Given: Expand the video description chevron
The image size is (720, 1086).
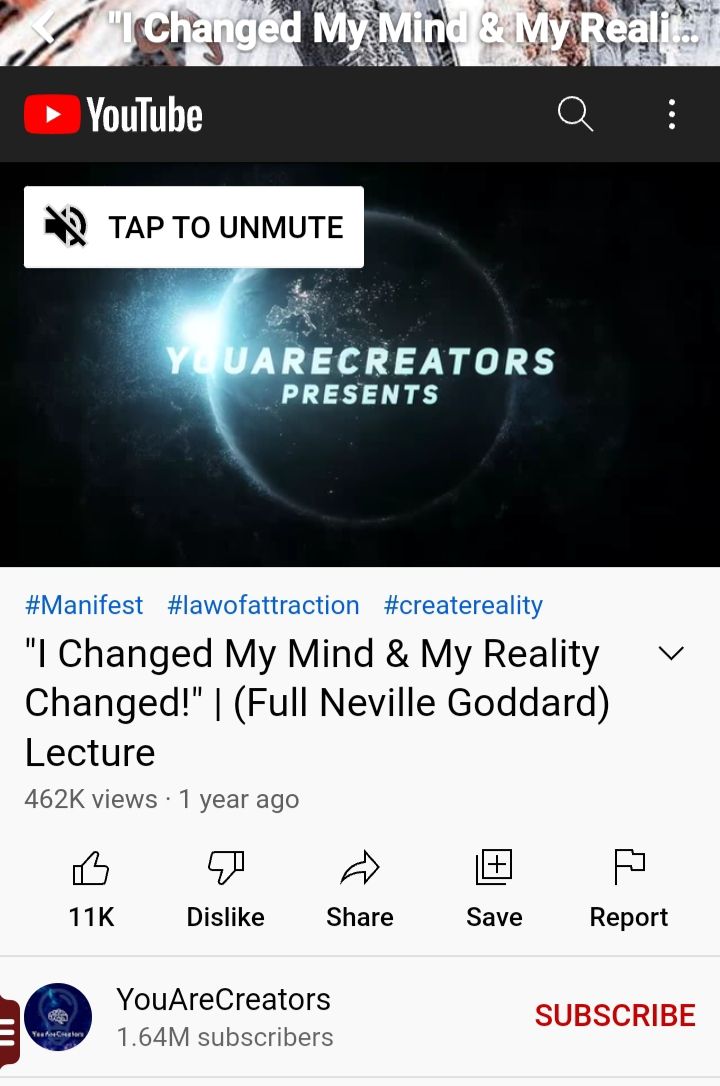Looking at the screenshot, I should coord(671,654).
